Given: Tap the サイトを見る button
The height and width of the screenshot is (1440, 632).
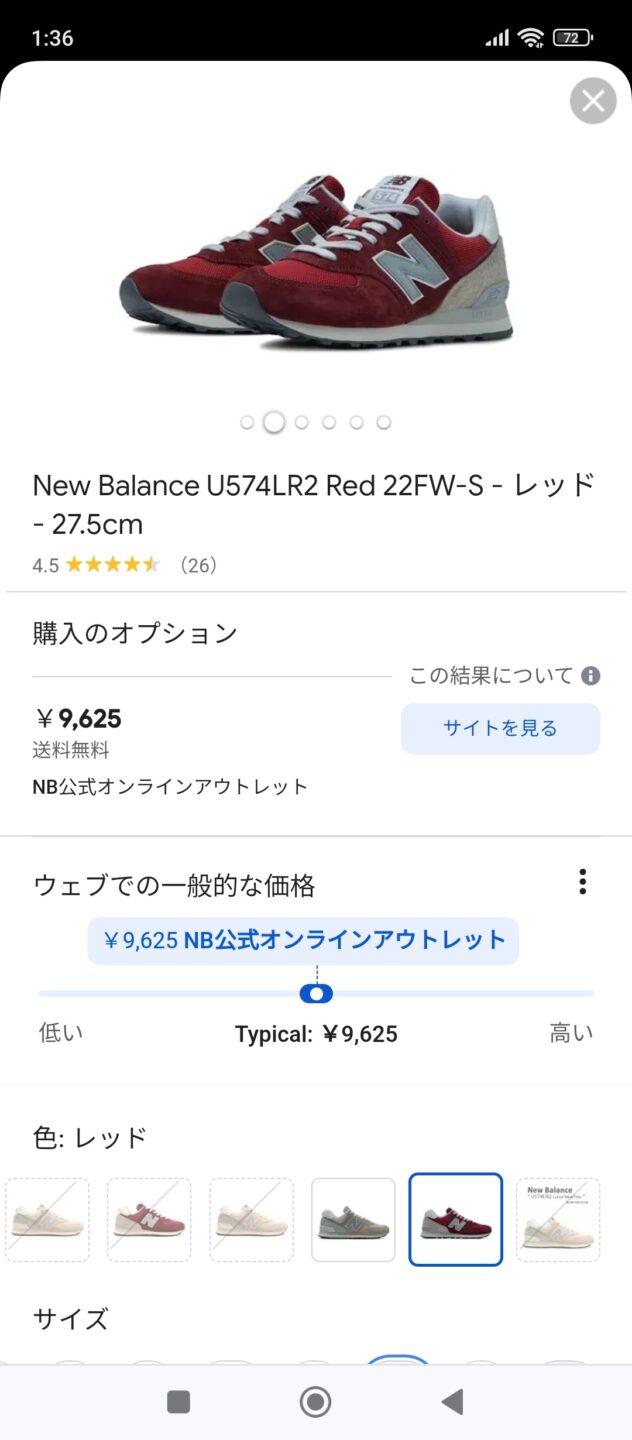Looking at the screenshot, I should tap(500, 728).
